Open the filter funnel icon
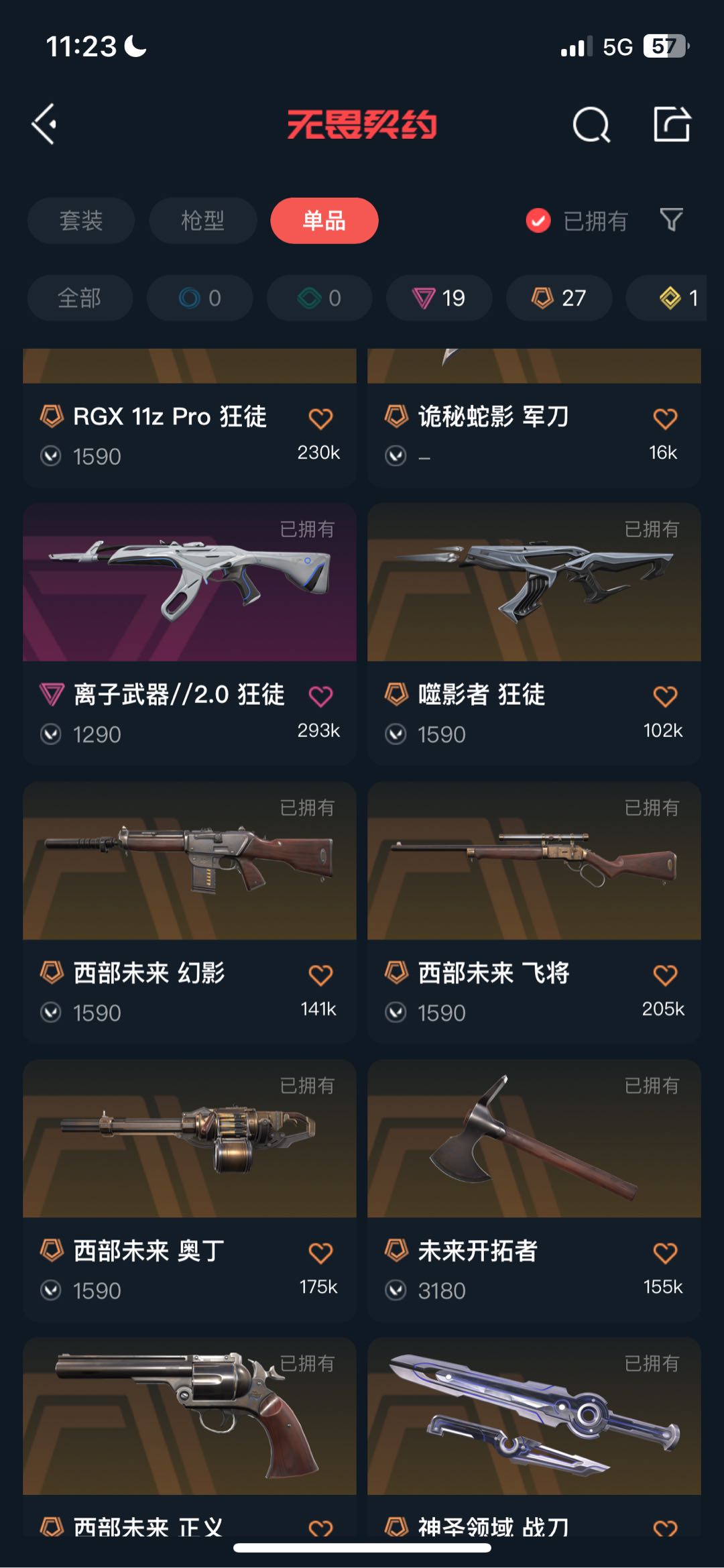 tap(671, 220)
